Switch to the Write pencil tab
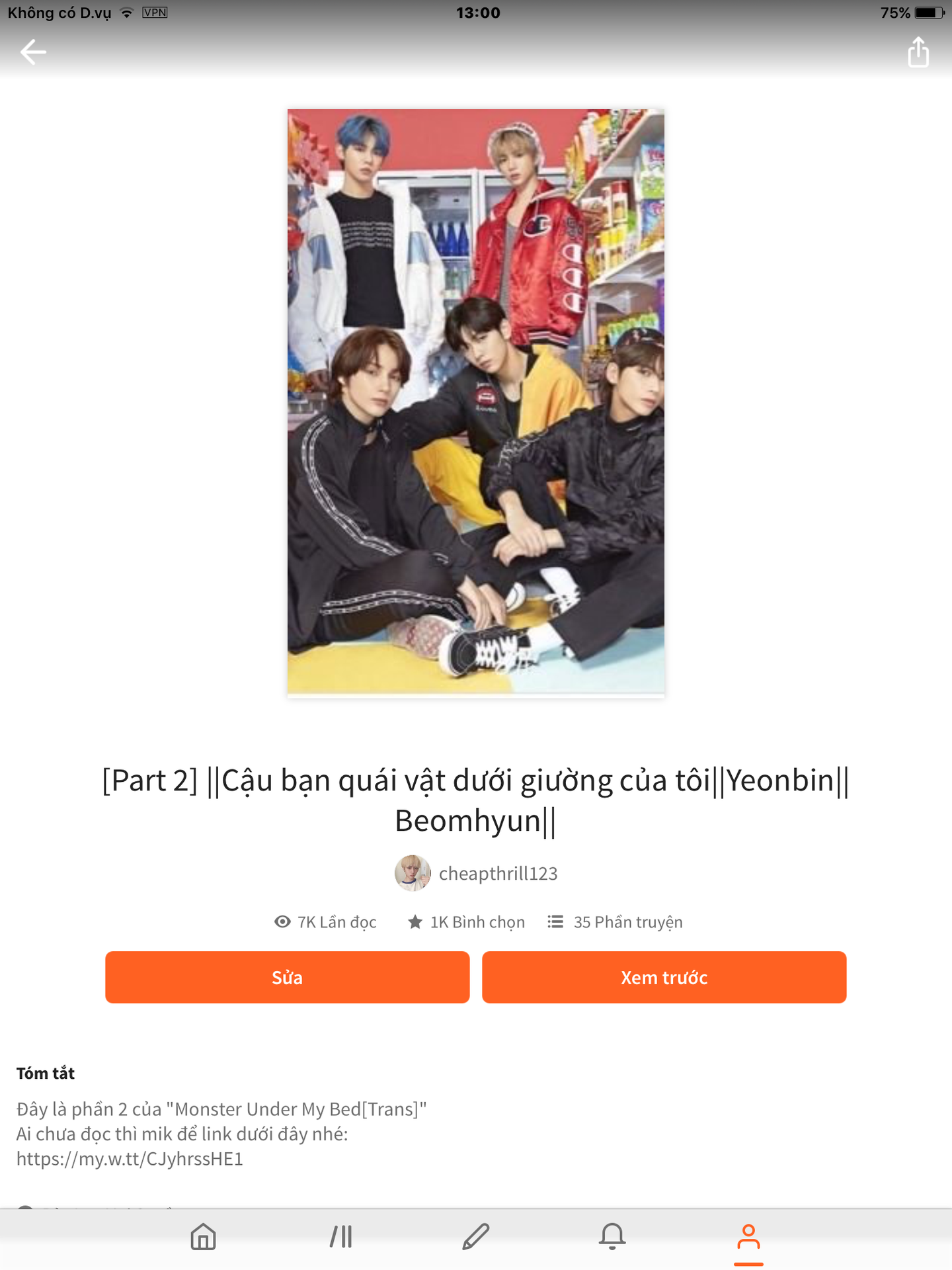 476,1236
